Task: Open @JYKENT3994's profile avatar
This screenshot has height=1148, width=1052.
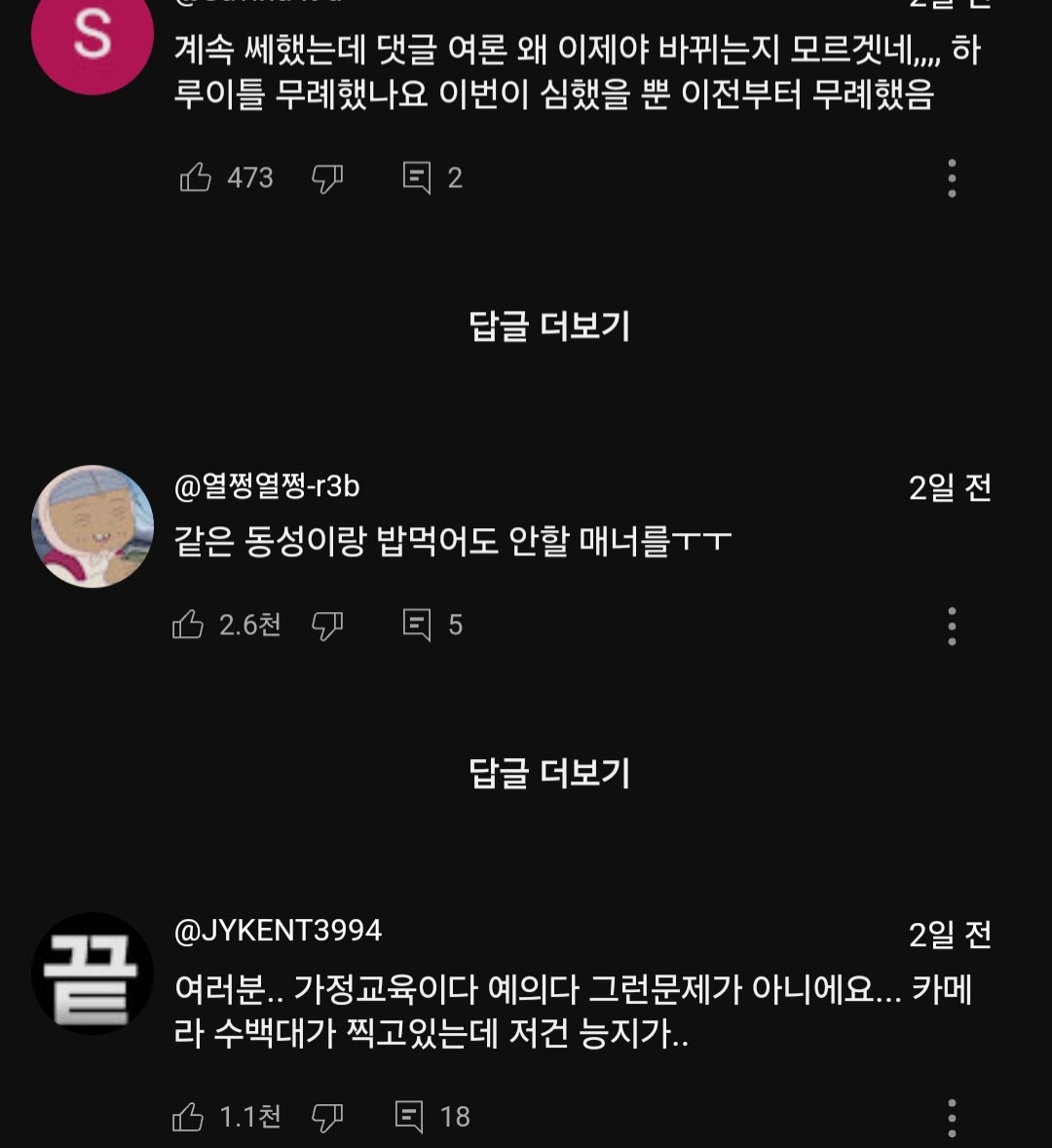Action: point(93,973)
